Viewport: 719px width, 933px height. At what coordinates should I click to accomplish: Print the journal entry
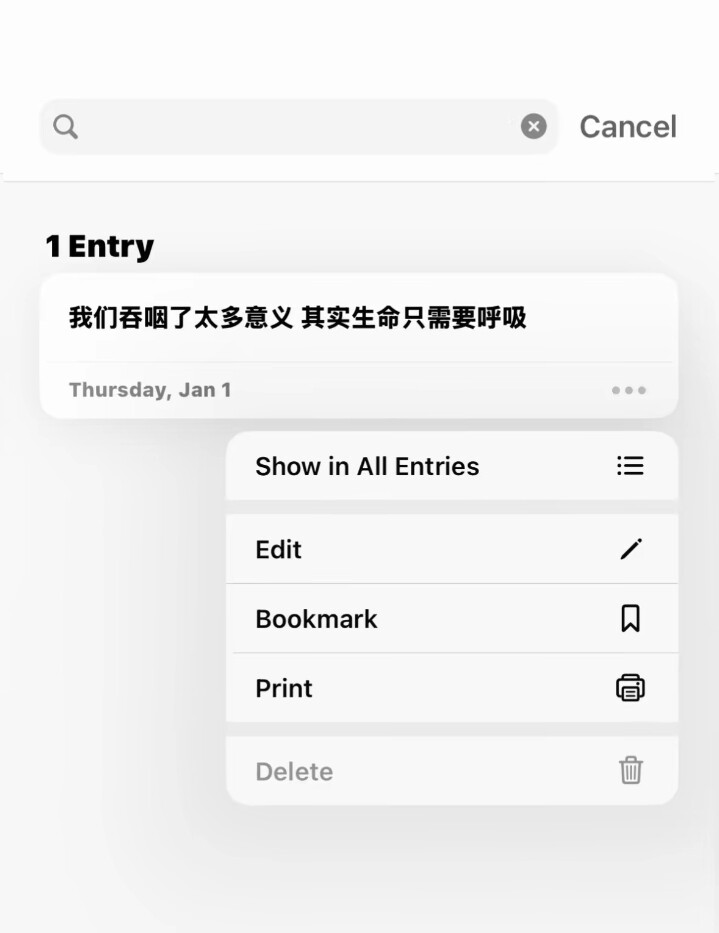(x=451, y=688)
